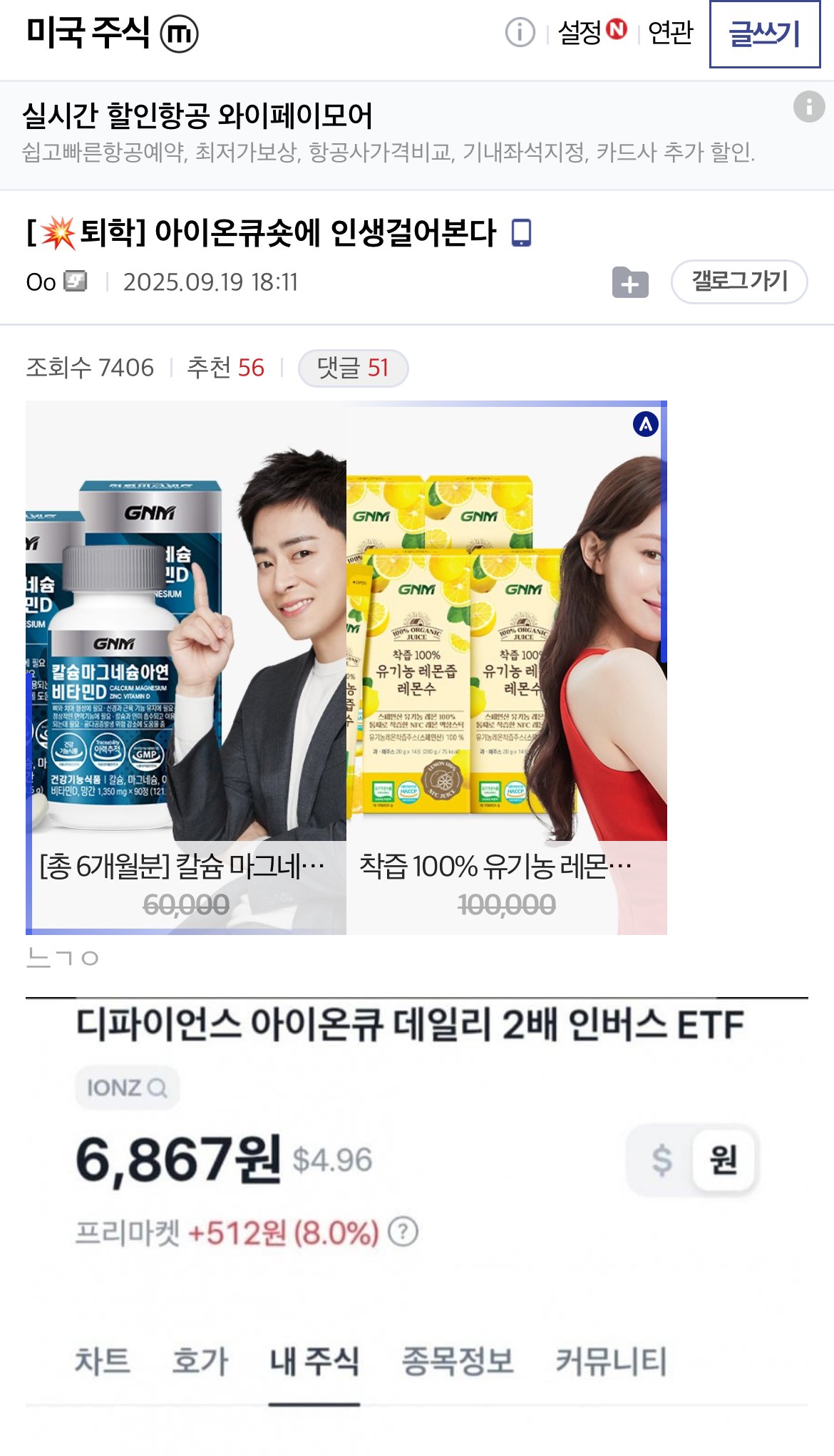The image size is (834, 1456).
Task: Open the calcium magnesium product ad
Action: click(186, 667)
